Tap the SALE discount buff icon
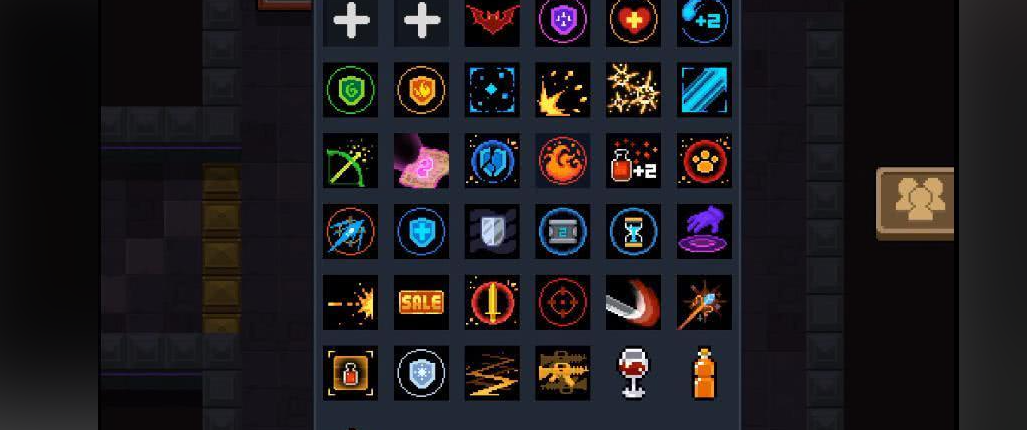This screenshot has width=1027, height=430. click(x=421, y=302)
